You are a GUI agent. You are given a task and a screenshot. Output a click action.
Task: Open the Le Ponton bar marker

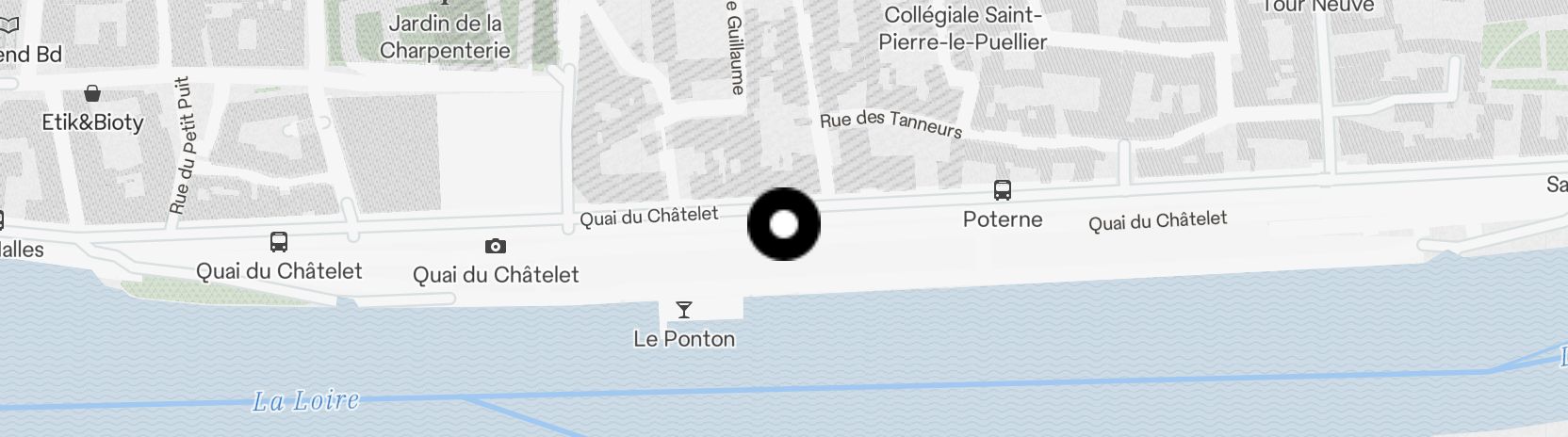[x=684, y=310]
